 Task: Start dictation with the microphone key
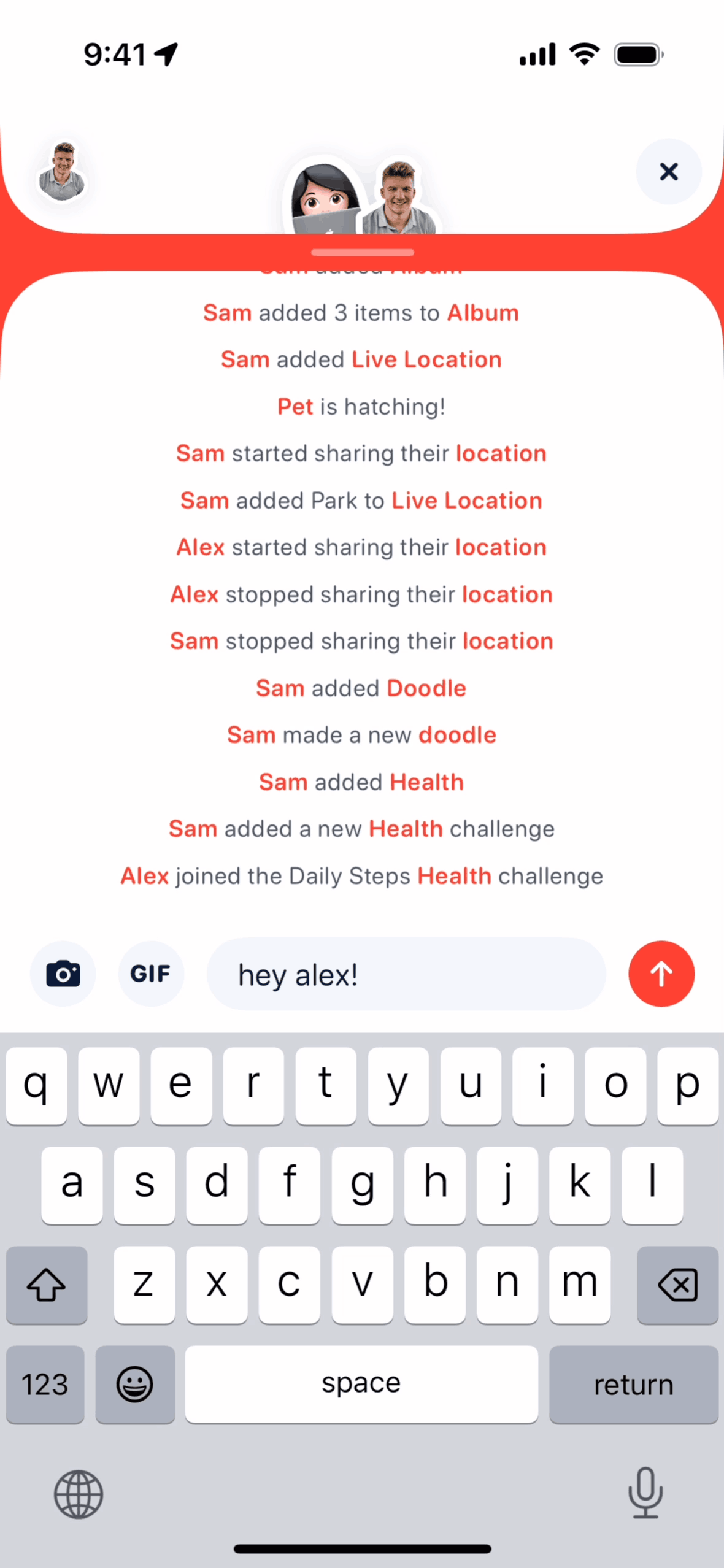click(645, 1493)
